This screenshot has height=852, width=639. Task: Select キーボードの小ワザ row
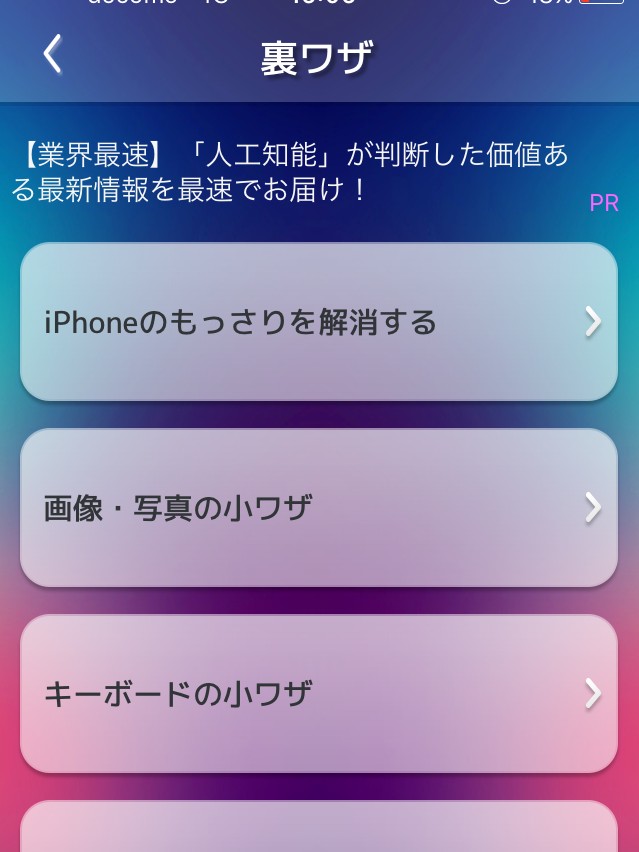318,693
